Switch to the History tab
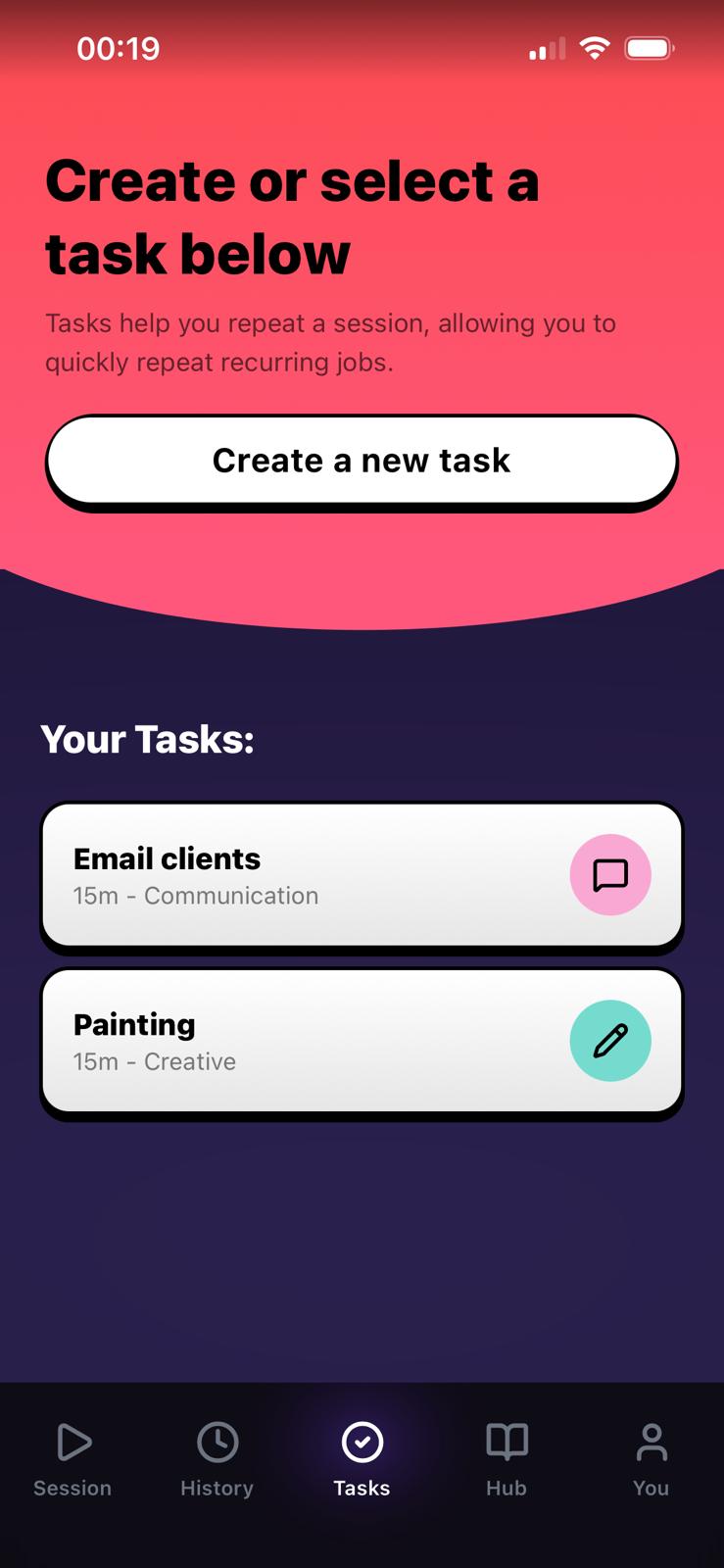The height and width of the screenshot is (1568, 724). 217,1460
